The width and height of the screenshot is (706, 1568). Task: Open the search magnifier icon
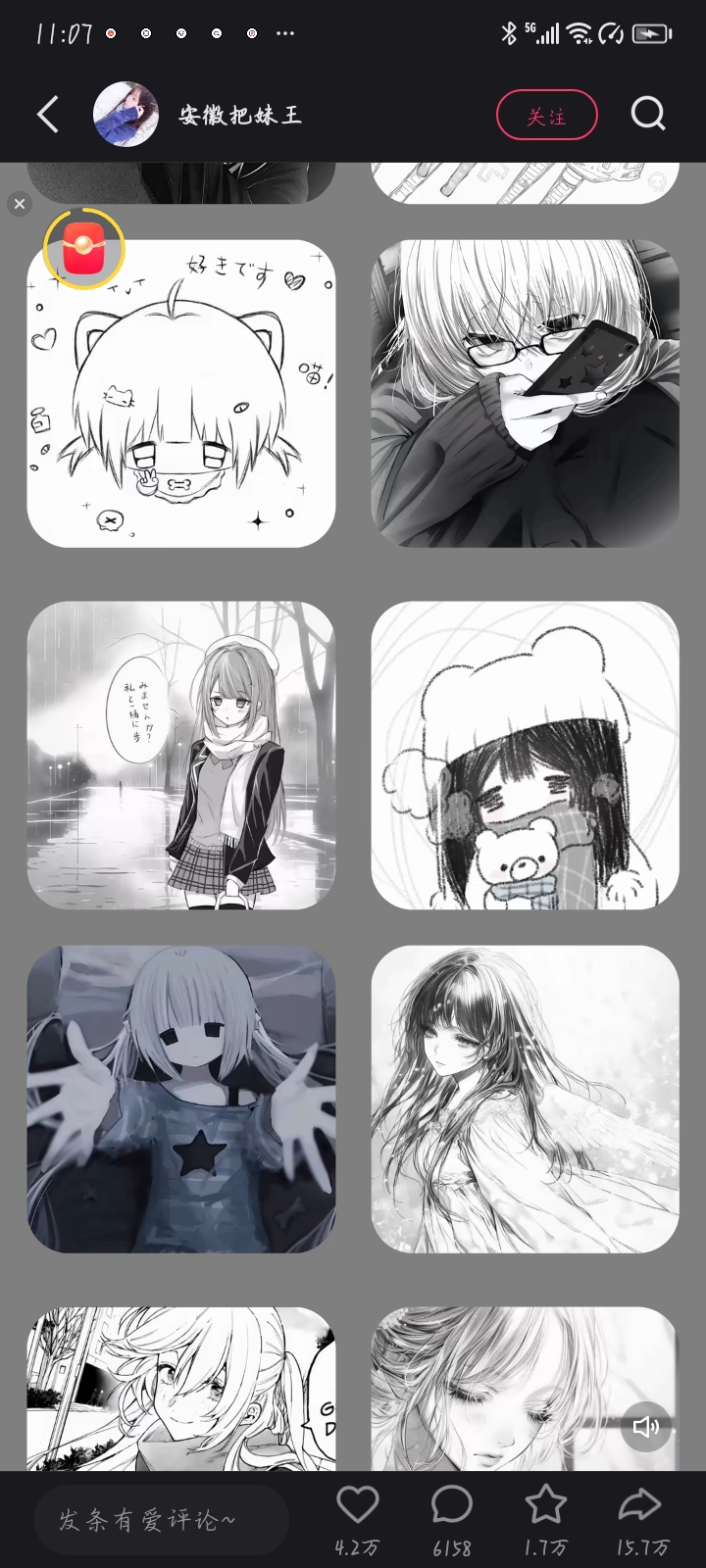tap(648, 114)
